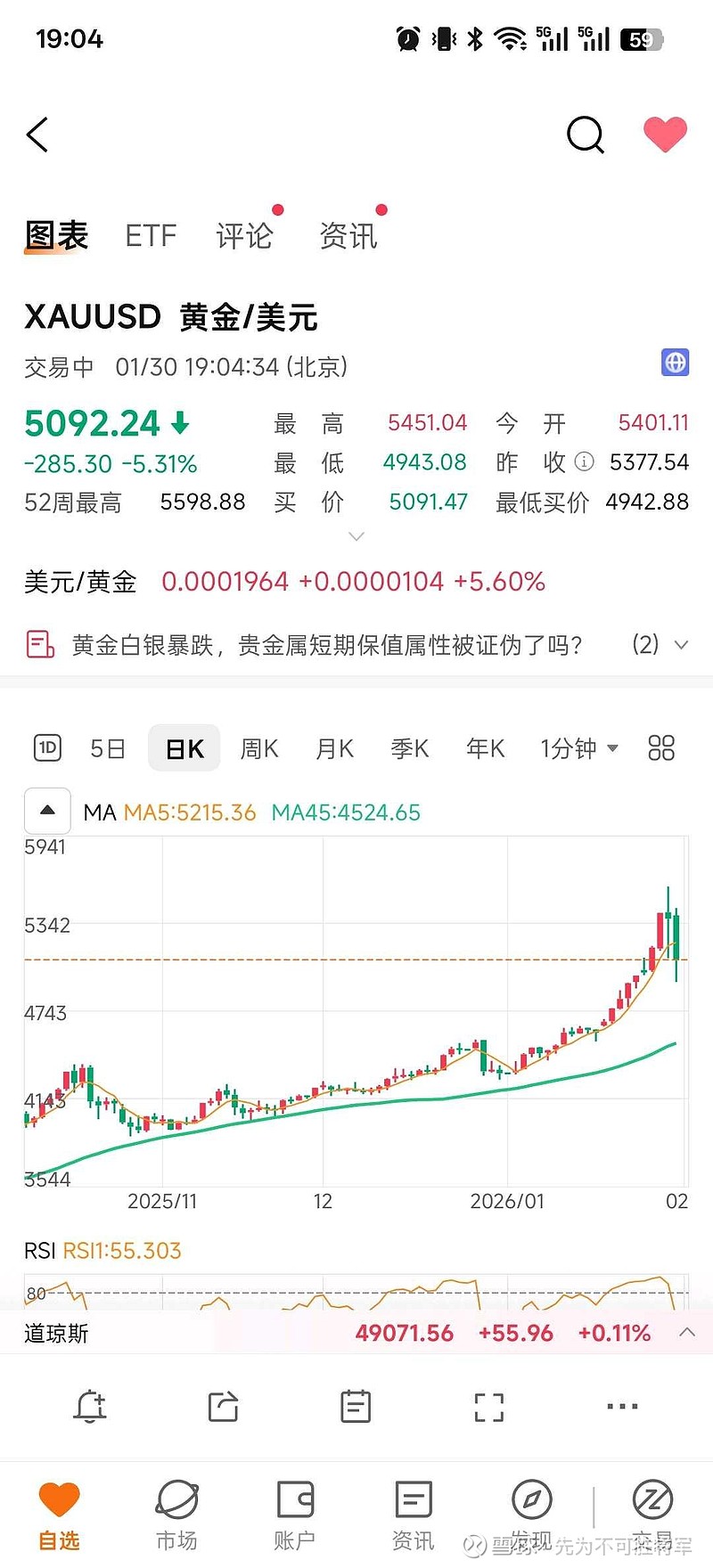
Task: Expand the news headline about 黄金白银暴跌
Action: point(680,644)
